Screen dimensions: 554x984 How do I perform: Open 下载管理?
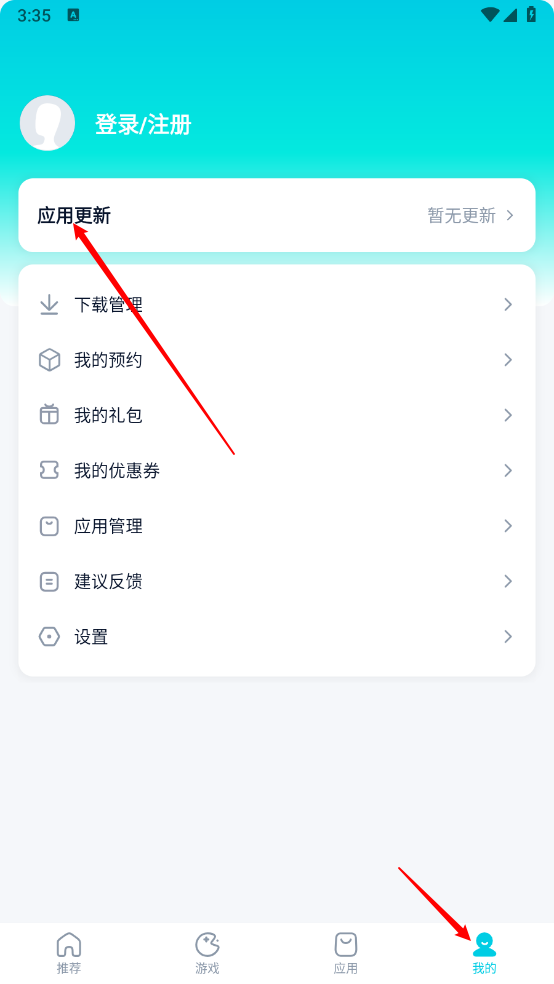(277, 305)
